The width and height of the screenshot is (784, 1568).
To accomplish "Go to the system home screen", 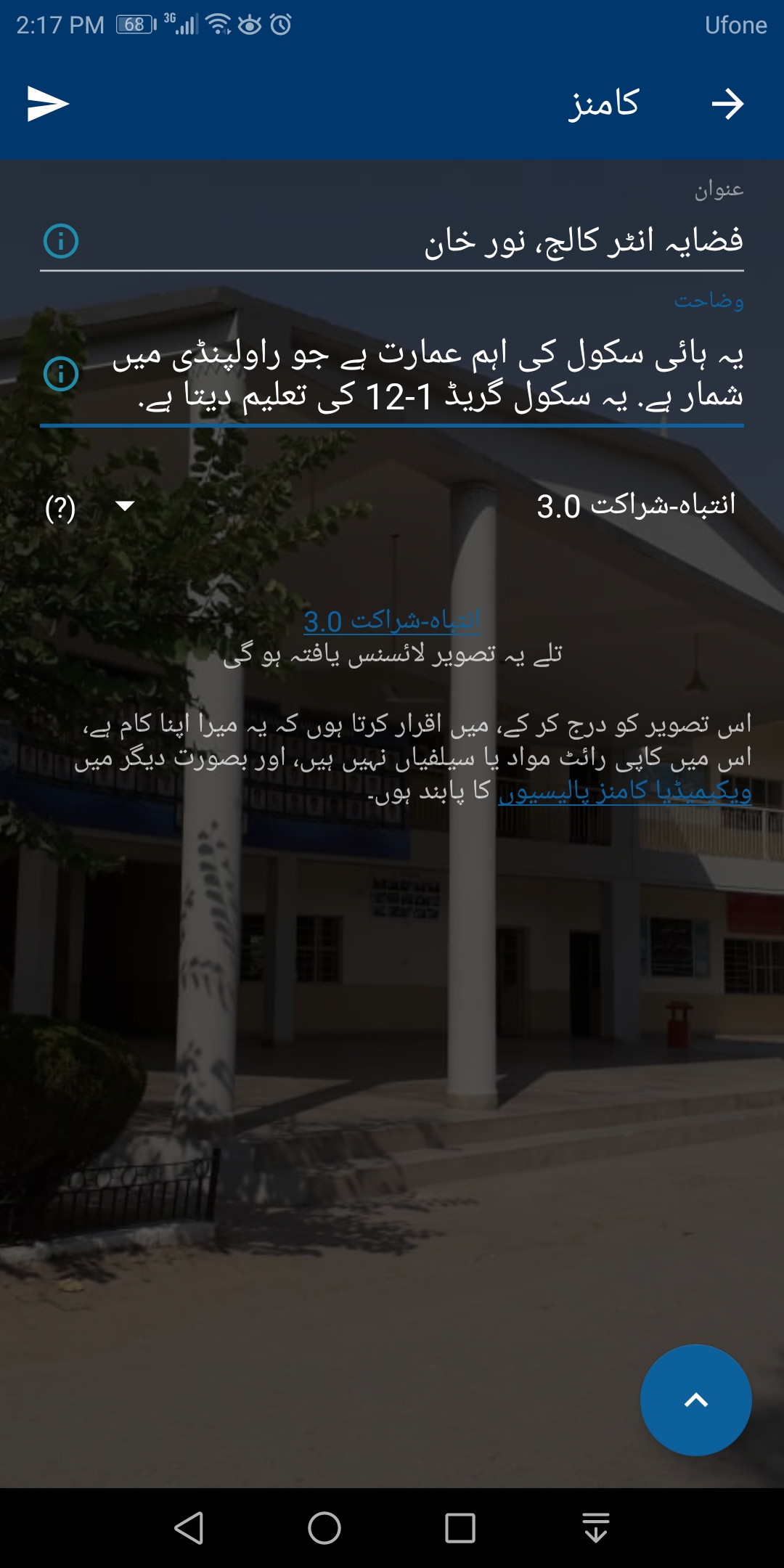I will [x=324, y=1527].
